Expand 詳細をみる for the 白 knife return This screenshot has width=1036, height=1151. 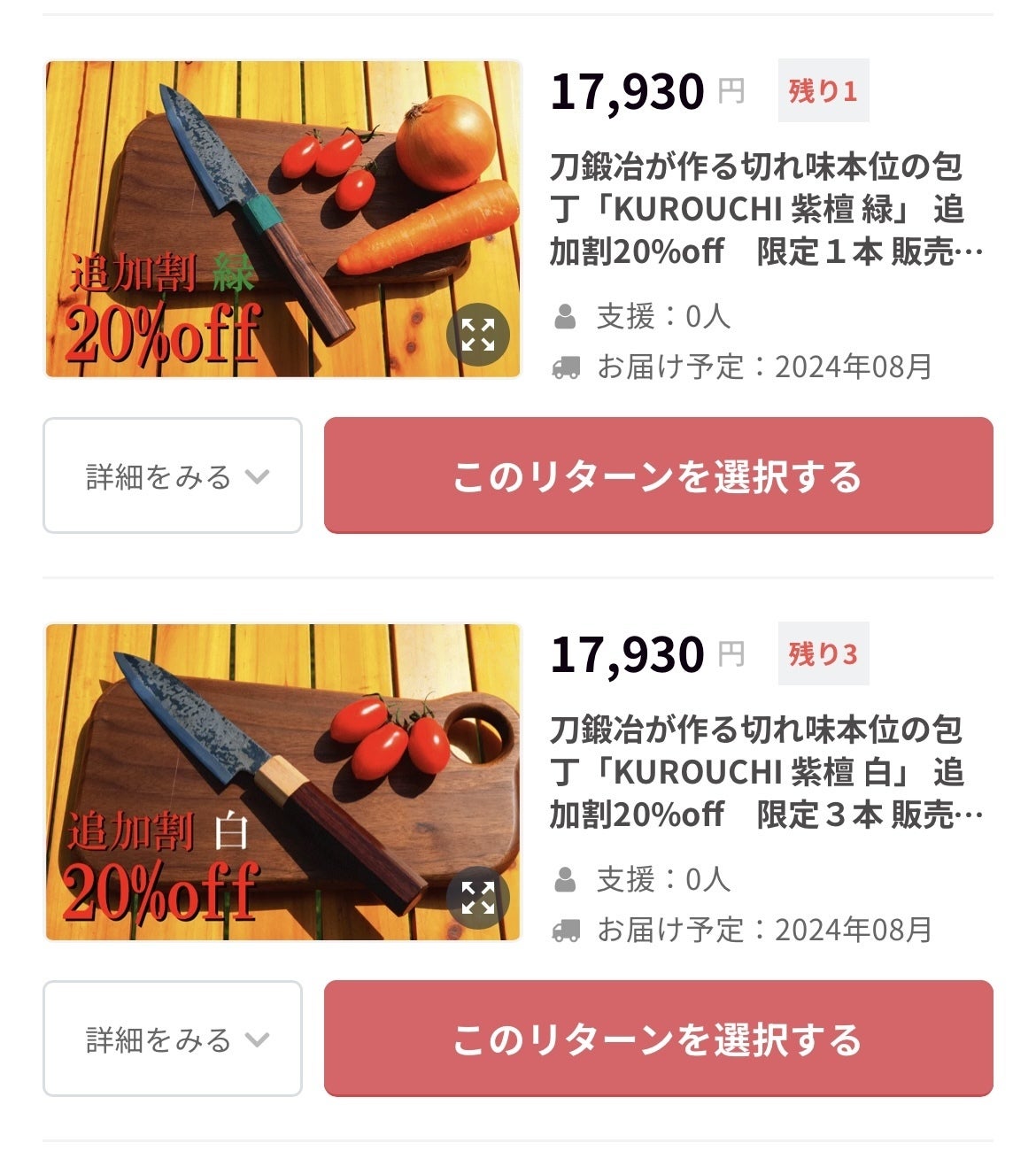point(173,1039)
